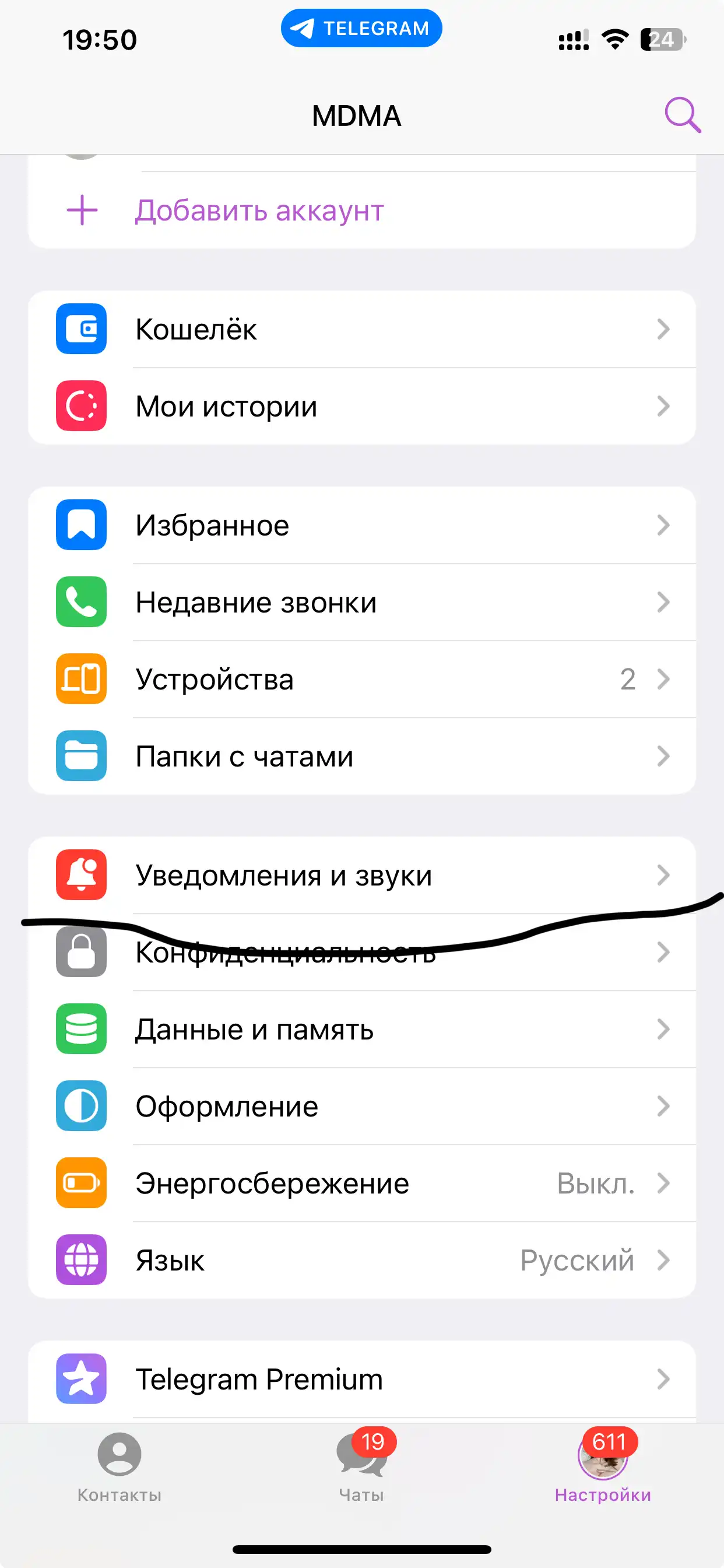Open the Устройства settings
Image resolution: width=724 pixels, height=1568 pixels.
coord(362,678)
